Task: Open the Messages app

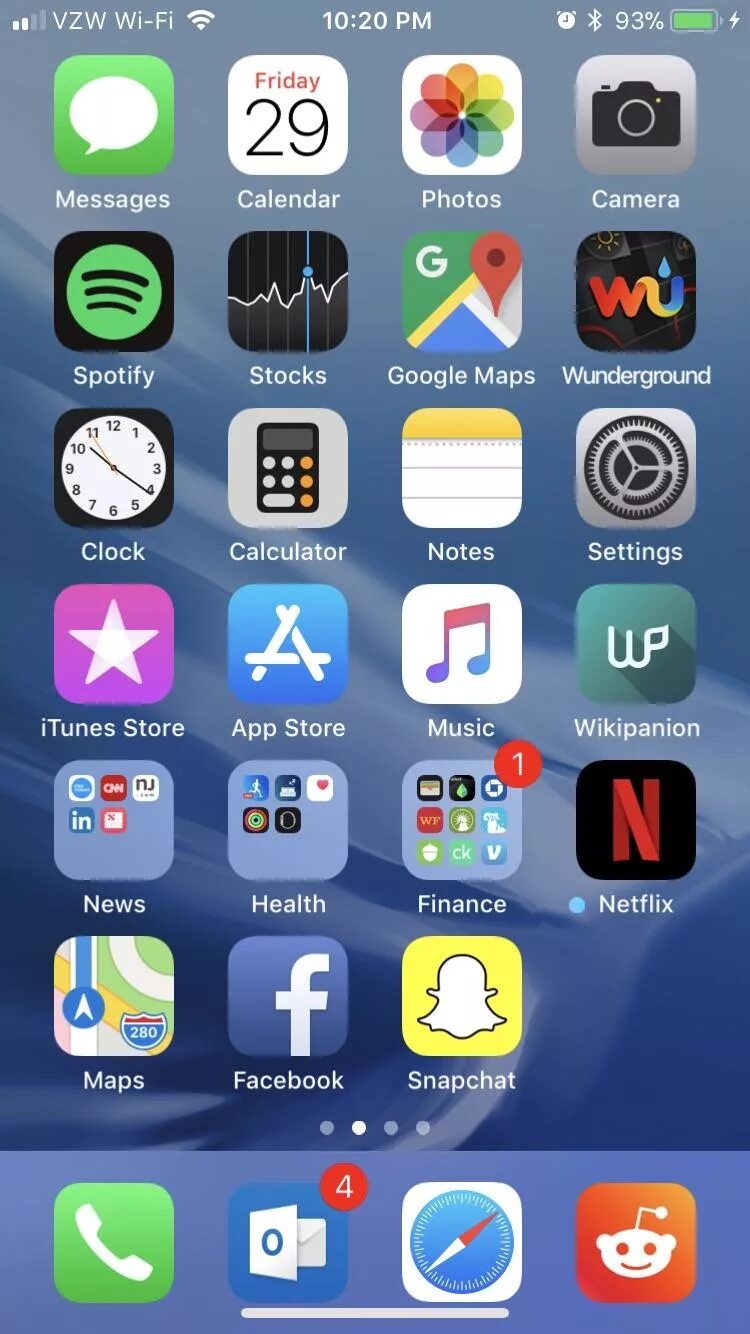Action: [113, 115]
